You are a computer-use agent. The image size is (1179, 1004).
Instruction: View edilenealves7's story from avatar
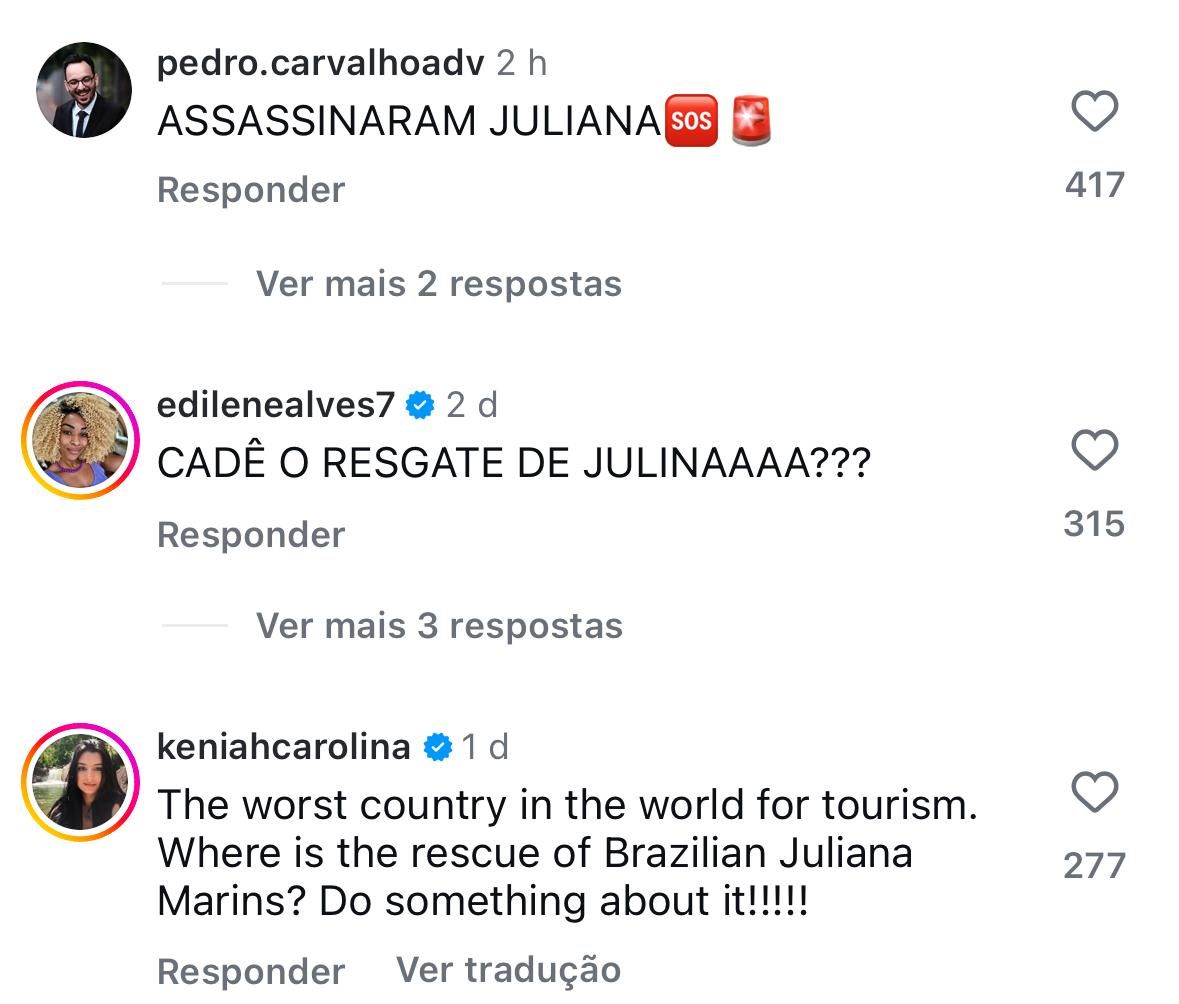[81, 440]
